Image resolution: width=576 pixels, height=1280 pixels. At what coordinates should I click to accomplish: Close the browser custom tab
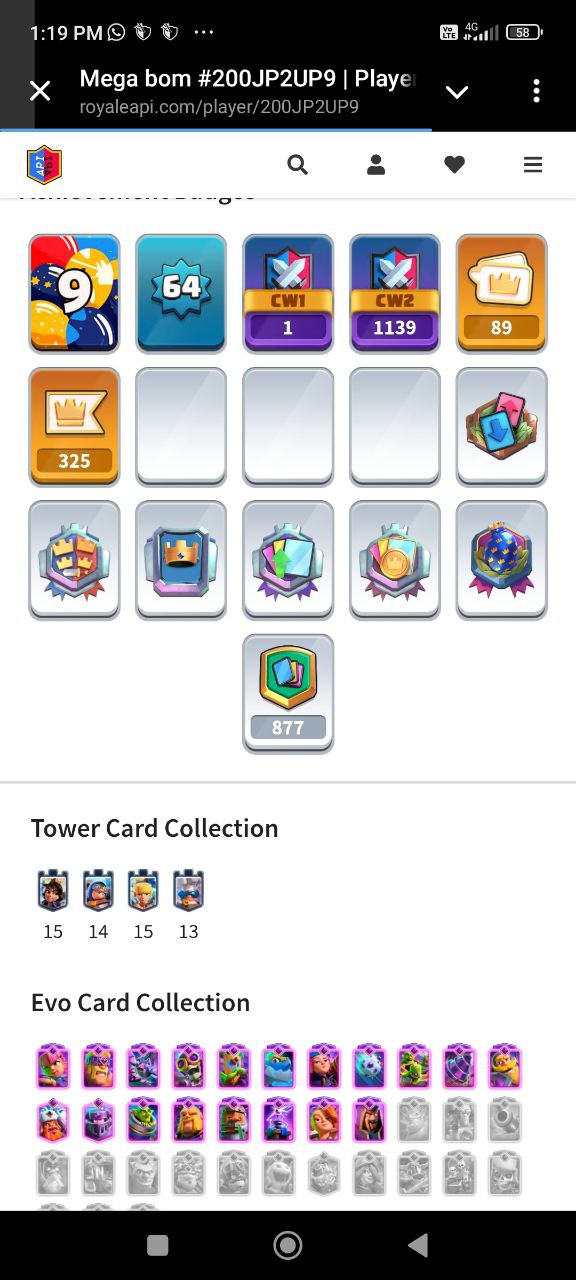click(40, 92)
